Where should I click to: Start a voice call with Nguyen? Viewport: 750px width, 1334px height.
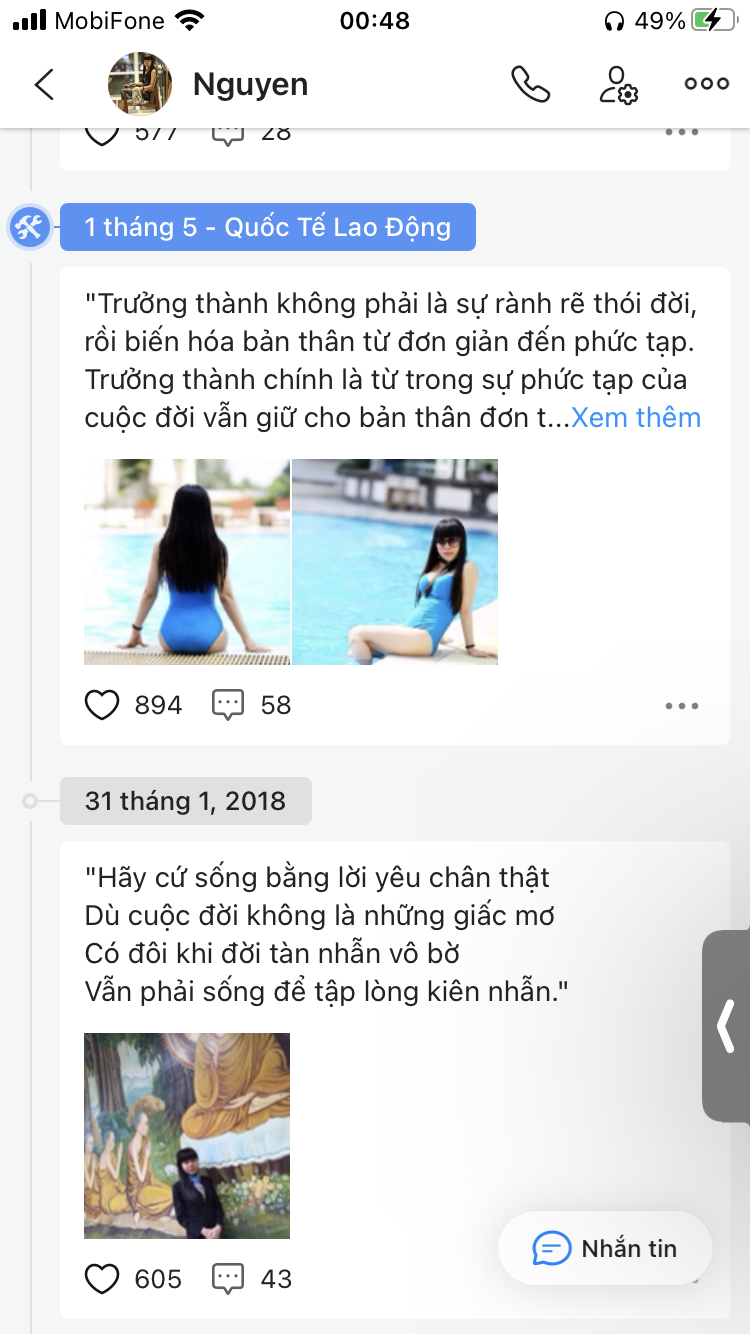coord(531,85)
